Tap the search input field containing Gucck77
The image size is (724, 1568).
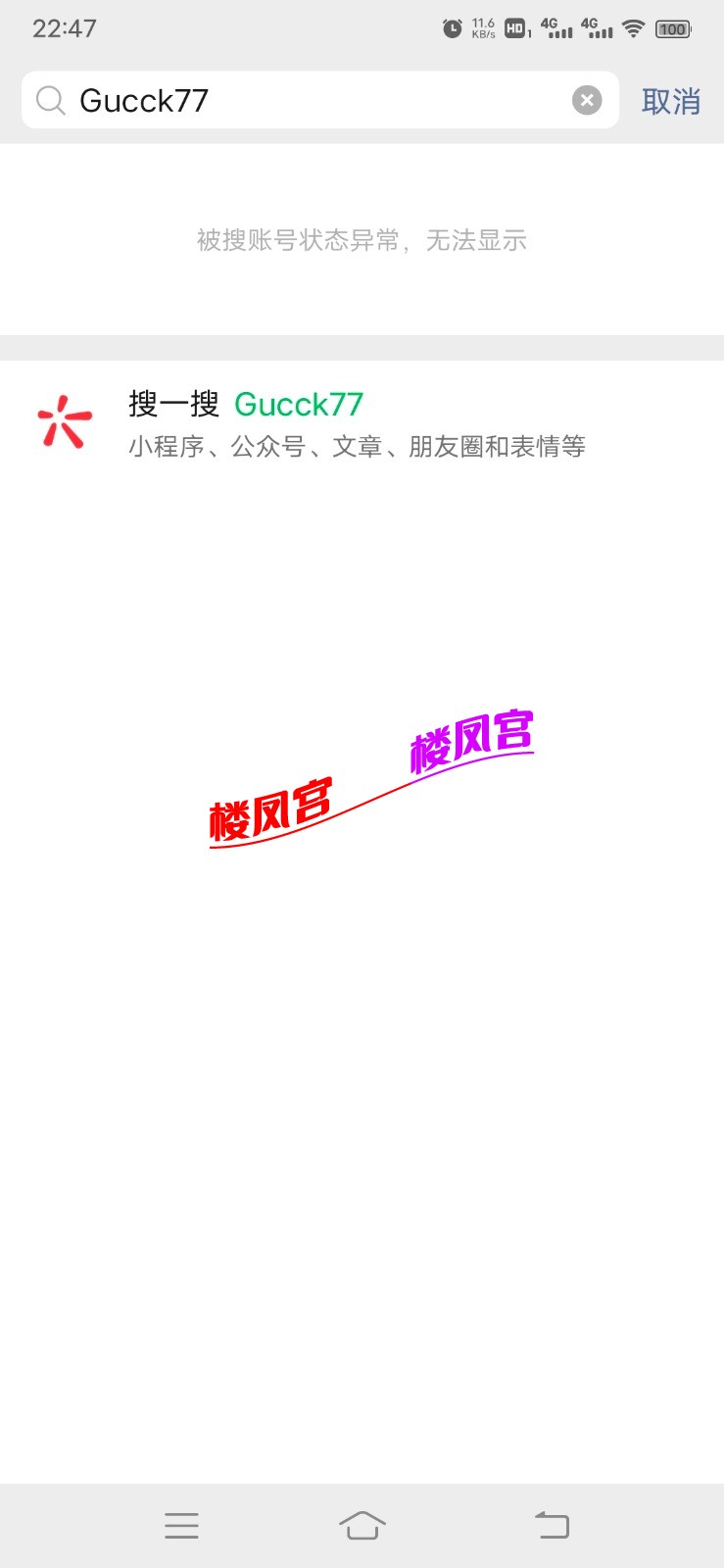[x=294, y=100]
